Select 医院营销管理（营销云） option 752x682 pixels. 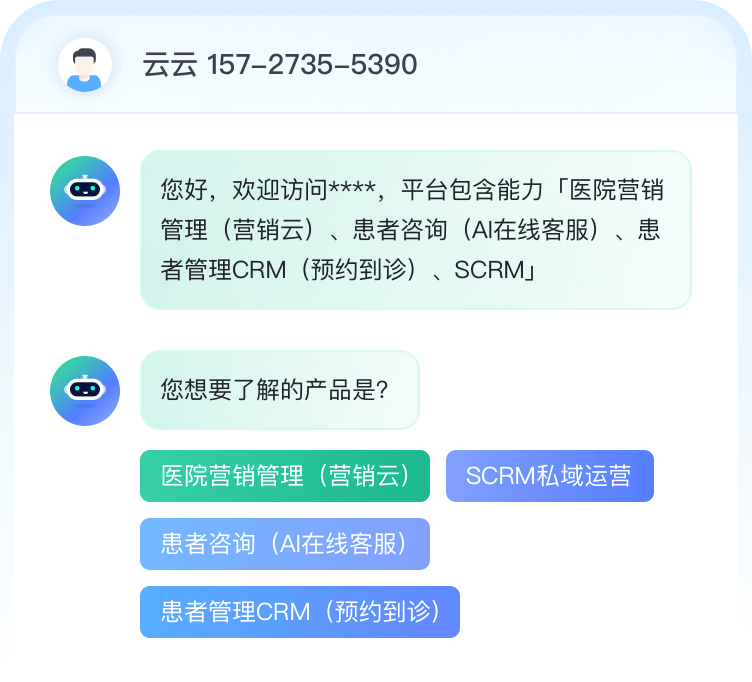[x=284, y=476]
